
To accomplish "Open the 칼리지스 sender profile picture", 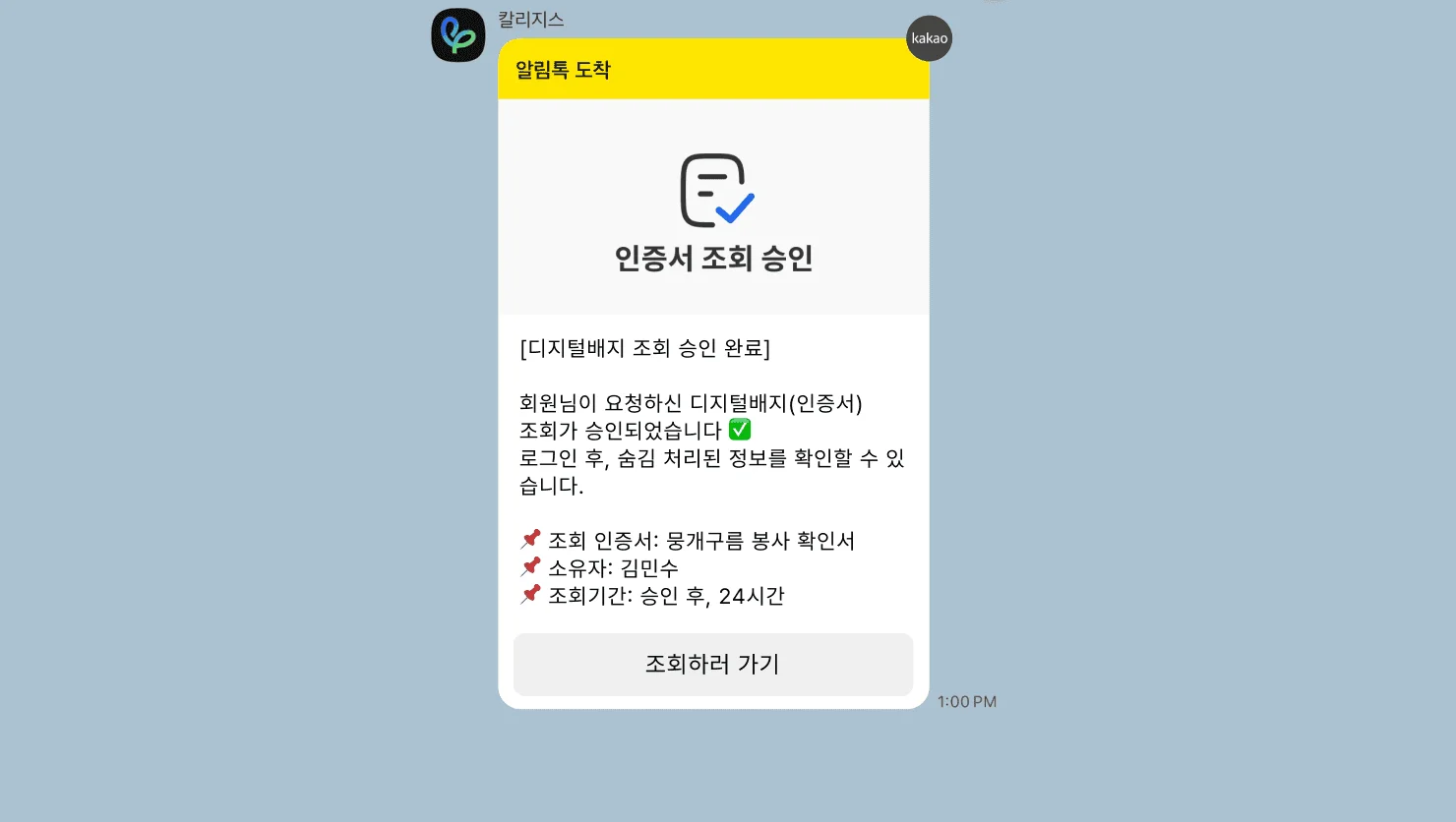I will (x=458, y=35).
